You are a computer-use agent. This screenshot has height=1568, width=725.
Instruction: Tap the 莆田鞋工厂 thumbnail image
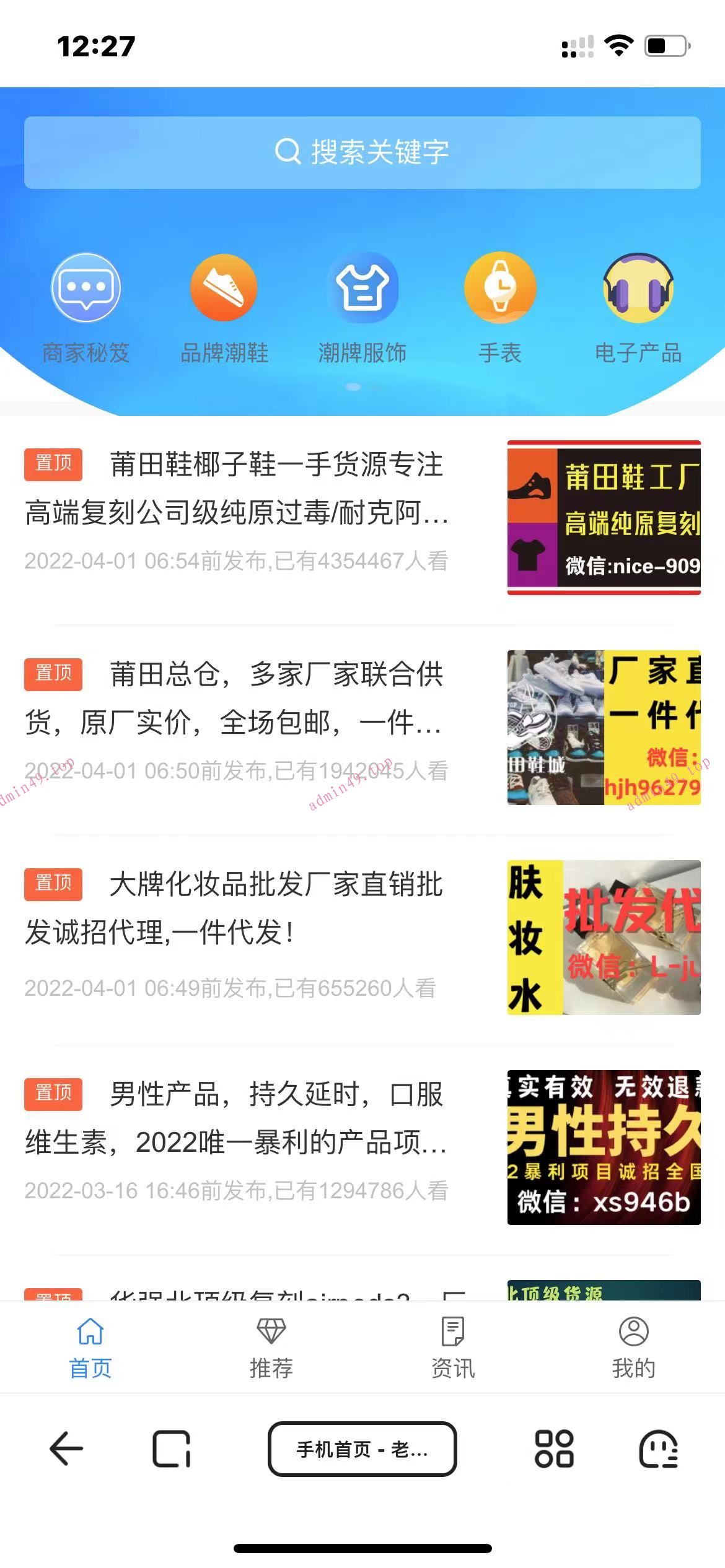coord(604,518)
